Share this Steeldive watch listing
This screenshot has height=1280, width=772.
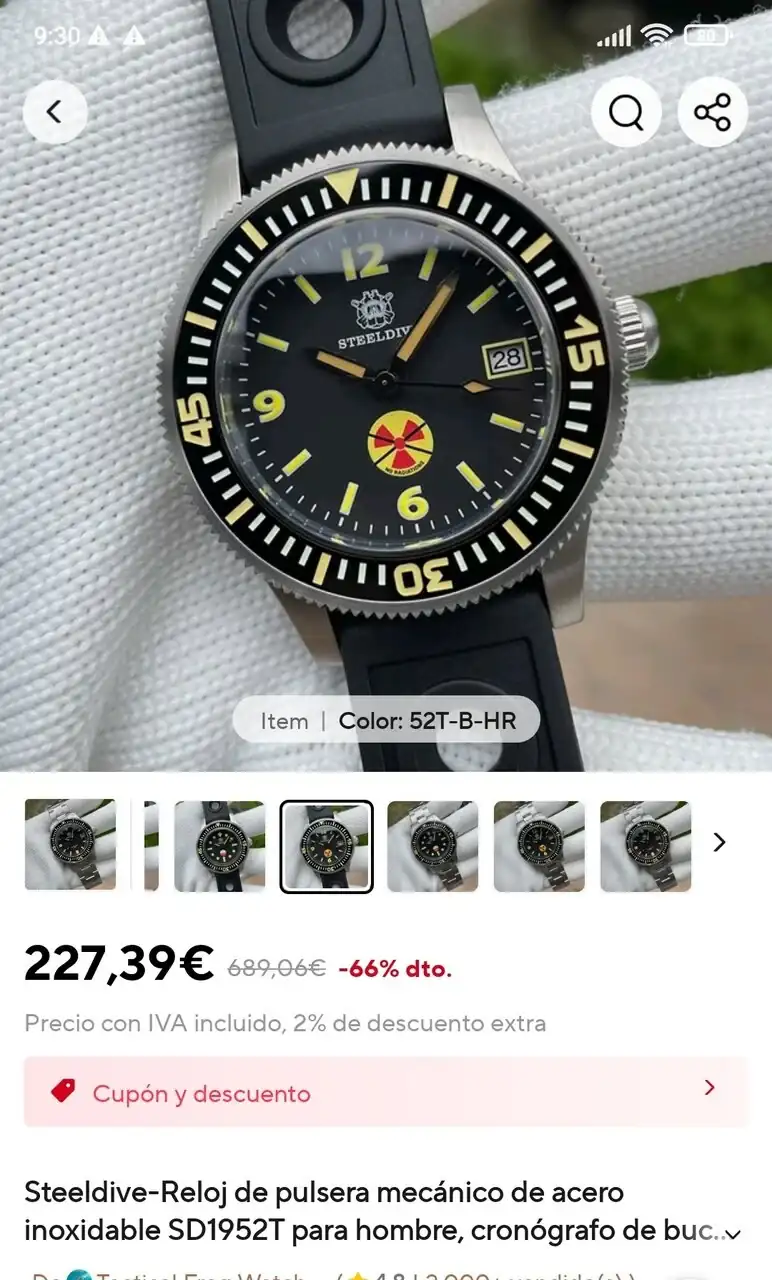tap(712, 112)
